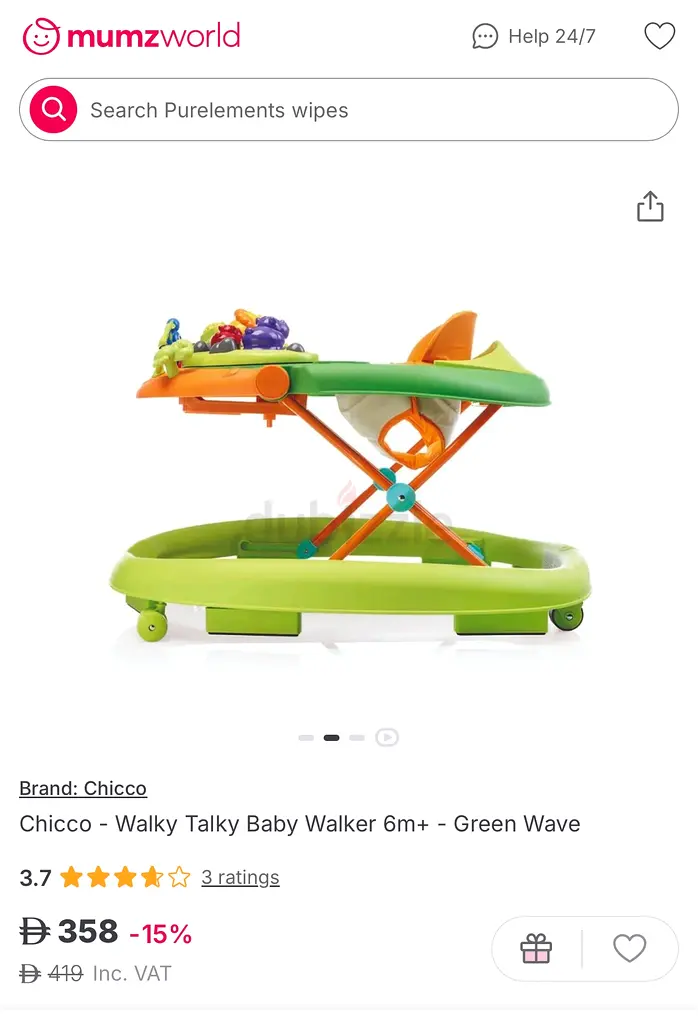This screenshot has width=698, height=1024.
Task: Share this Chicco walker product
Action: click(650, 206)
